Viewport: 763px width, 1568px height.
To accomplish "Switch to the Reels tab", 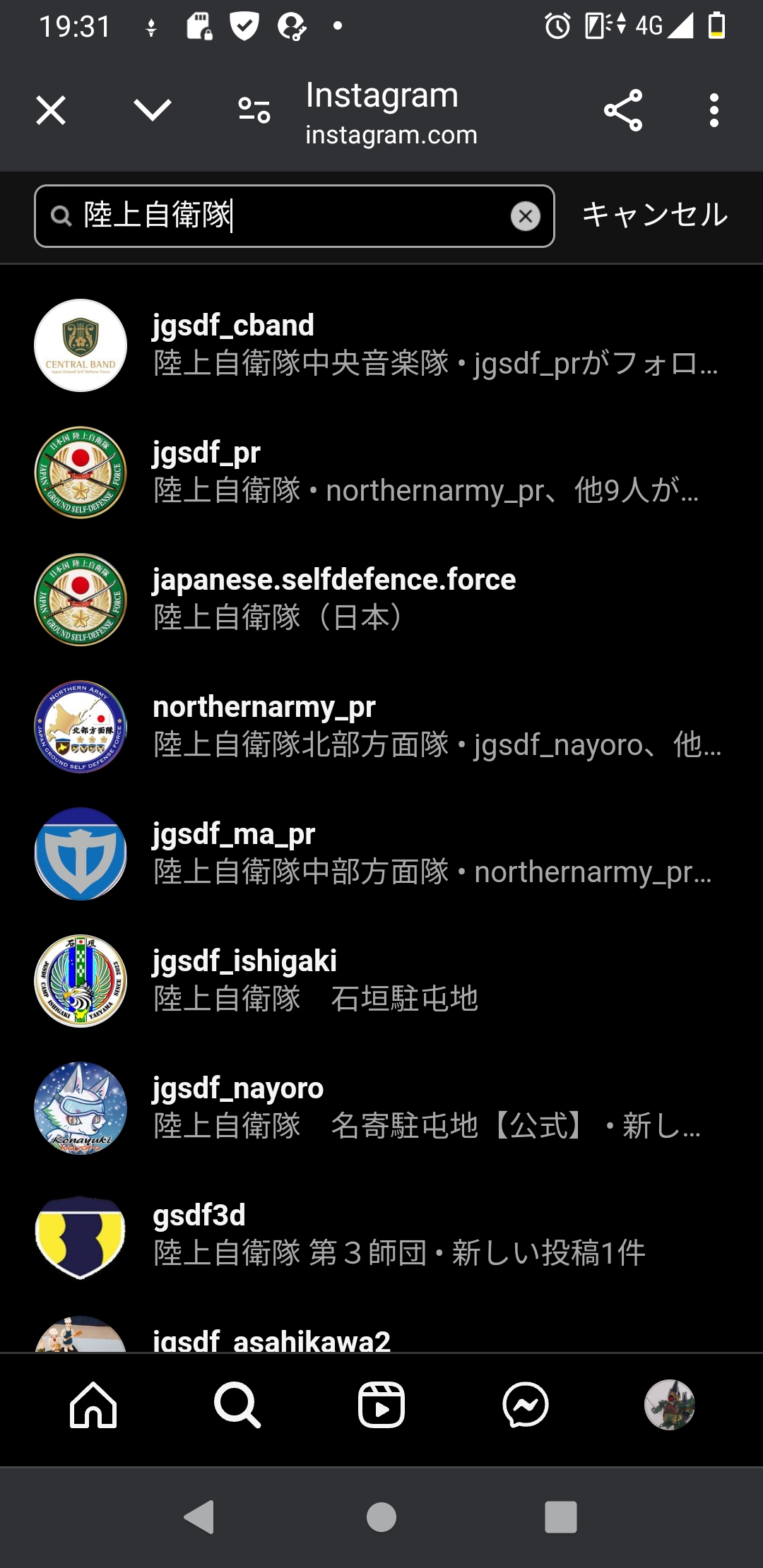I will click(x=381, y=1405).
